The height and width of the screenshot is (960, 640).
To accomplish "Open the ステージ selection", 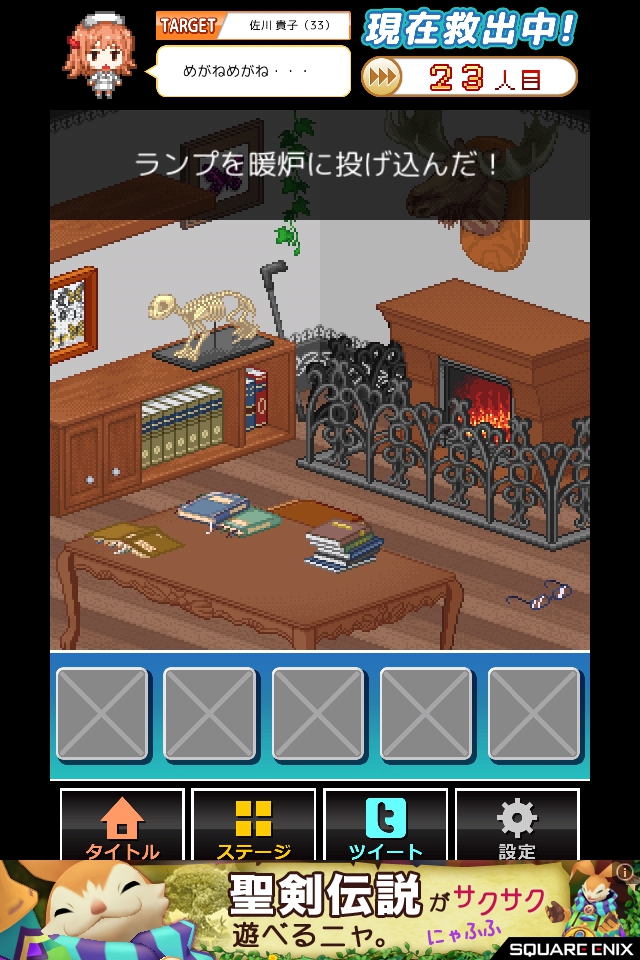I will click(x=253, y=826).
